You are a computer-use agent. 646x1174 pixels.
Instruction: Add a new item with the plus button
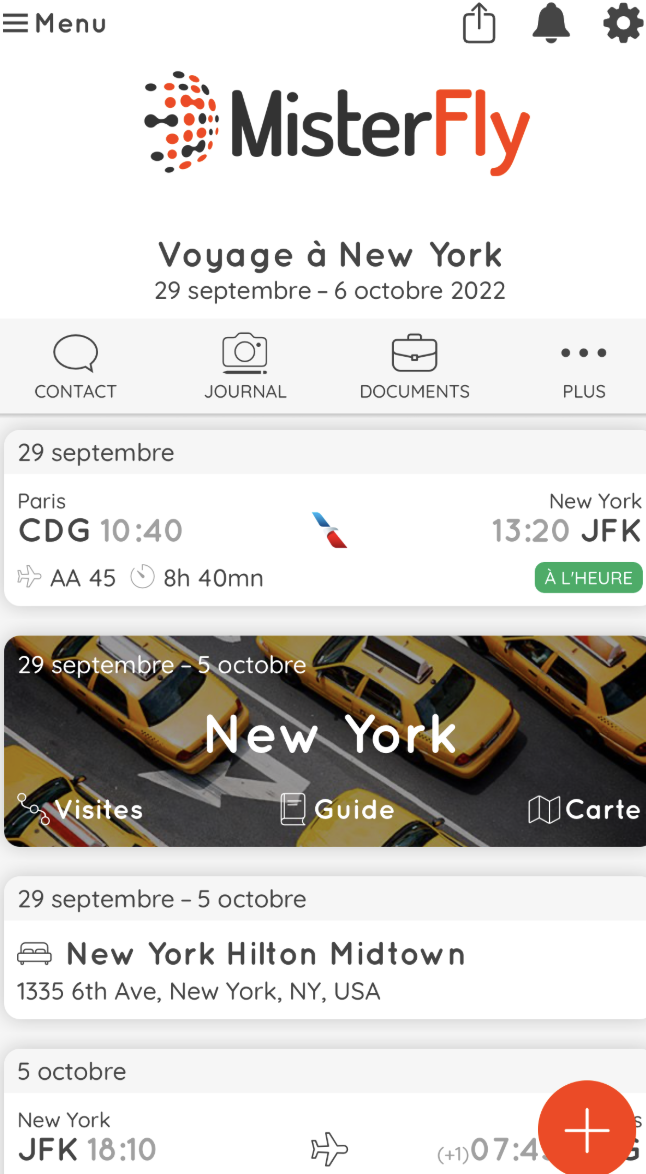[586, 1129]
